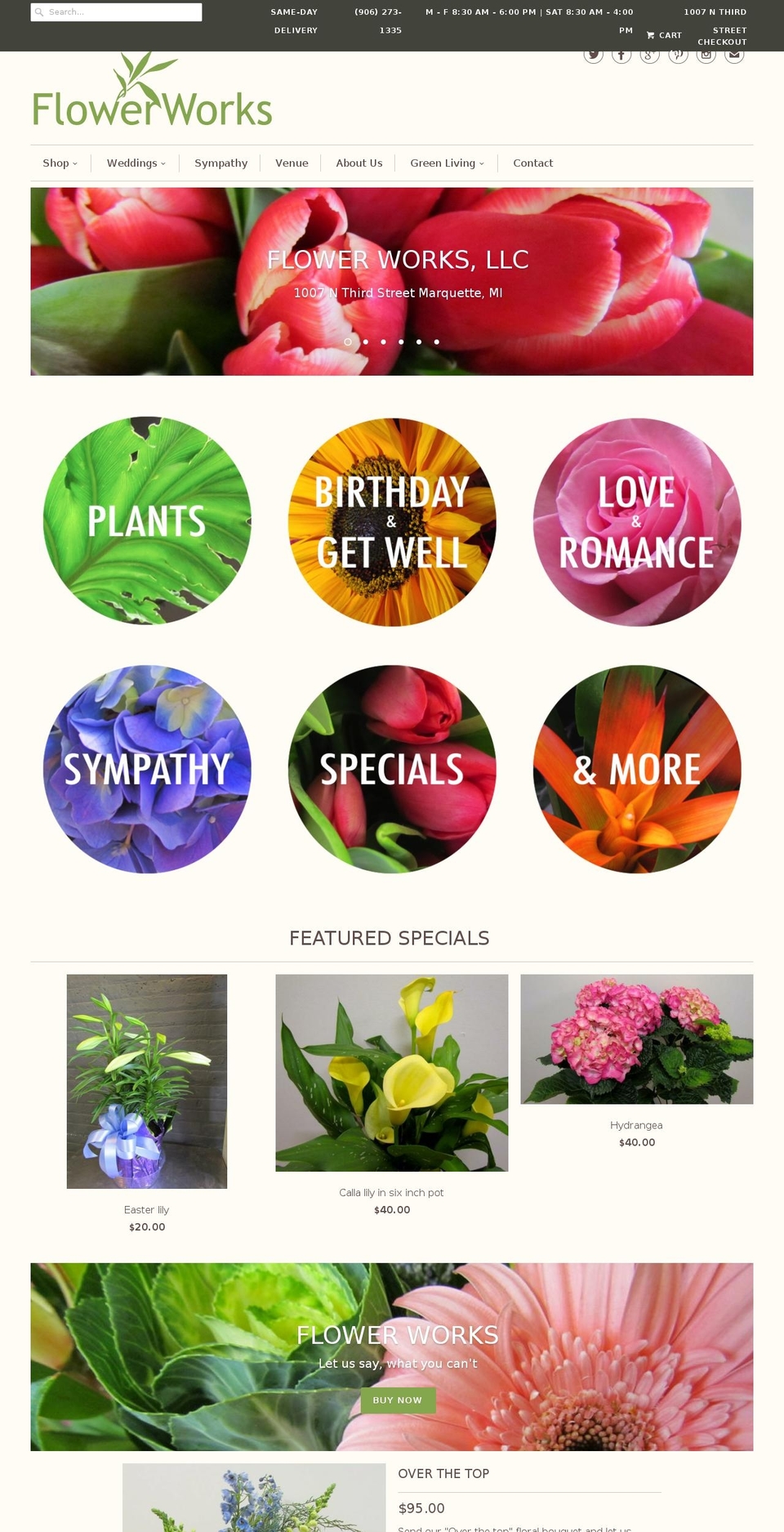784x1532 pixels.
Task: Expand the Green Living dropdown
Action: [446, 163]
